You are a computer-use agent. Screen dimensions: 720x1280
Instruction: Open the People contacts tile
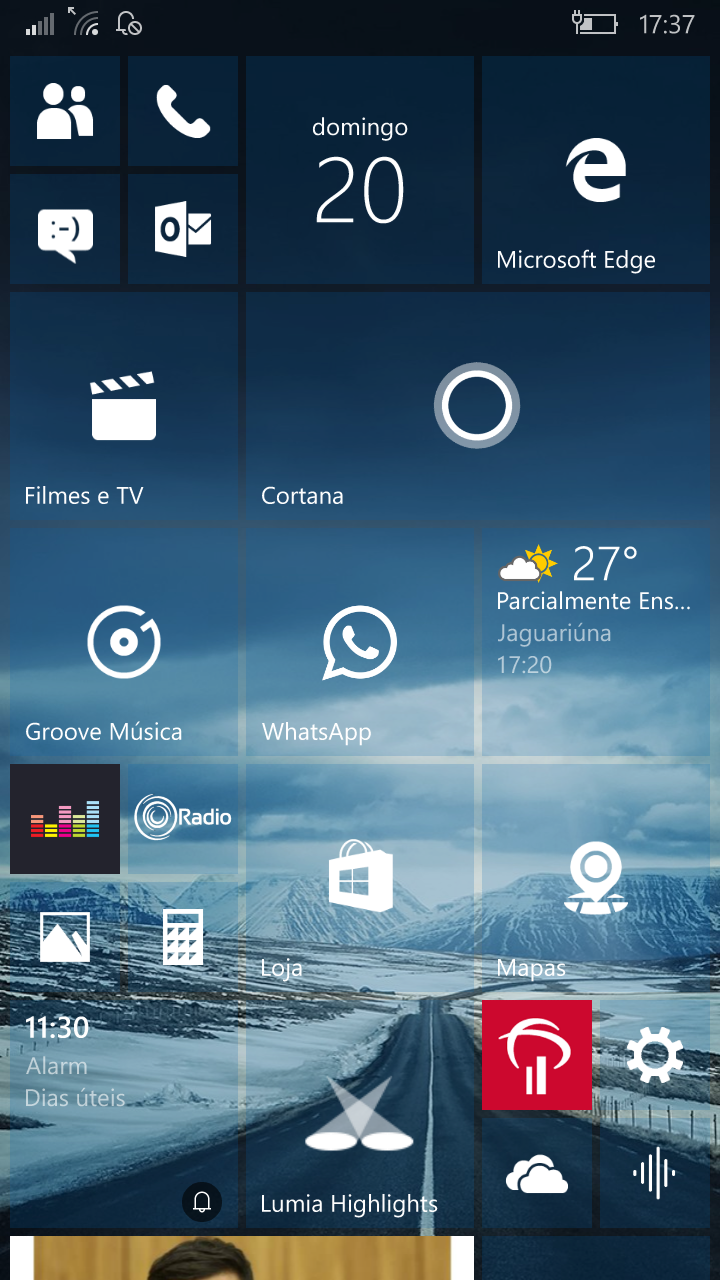65,111
